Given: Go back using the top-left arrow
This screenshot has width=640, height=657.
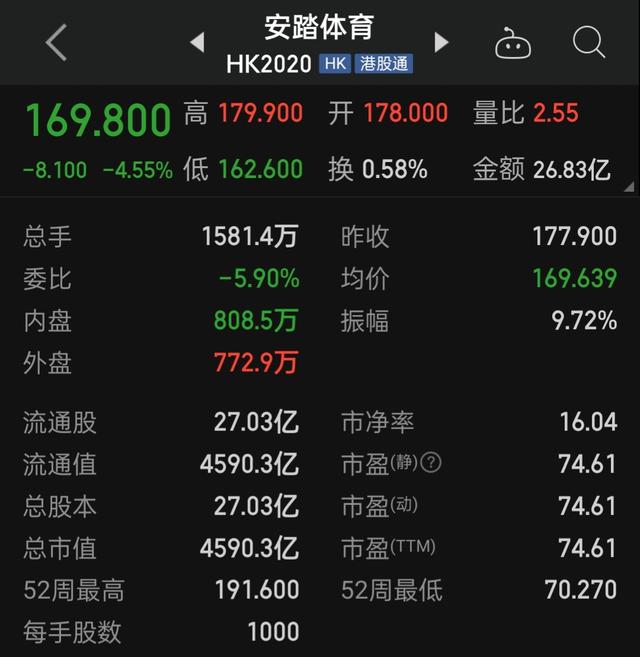Looking at the screenshot, I should click(x=56, y=43).
